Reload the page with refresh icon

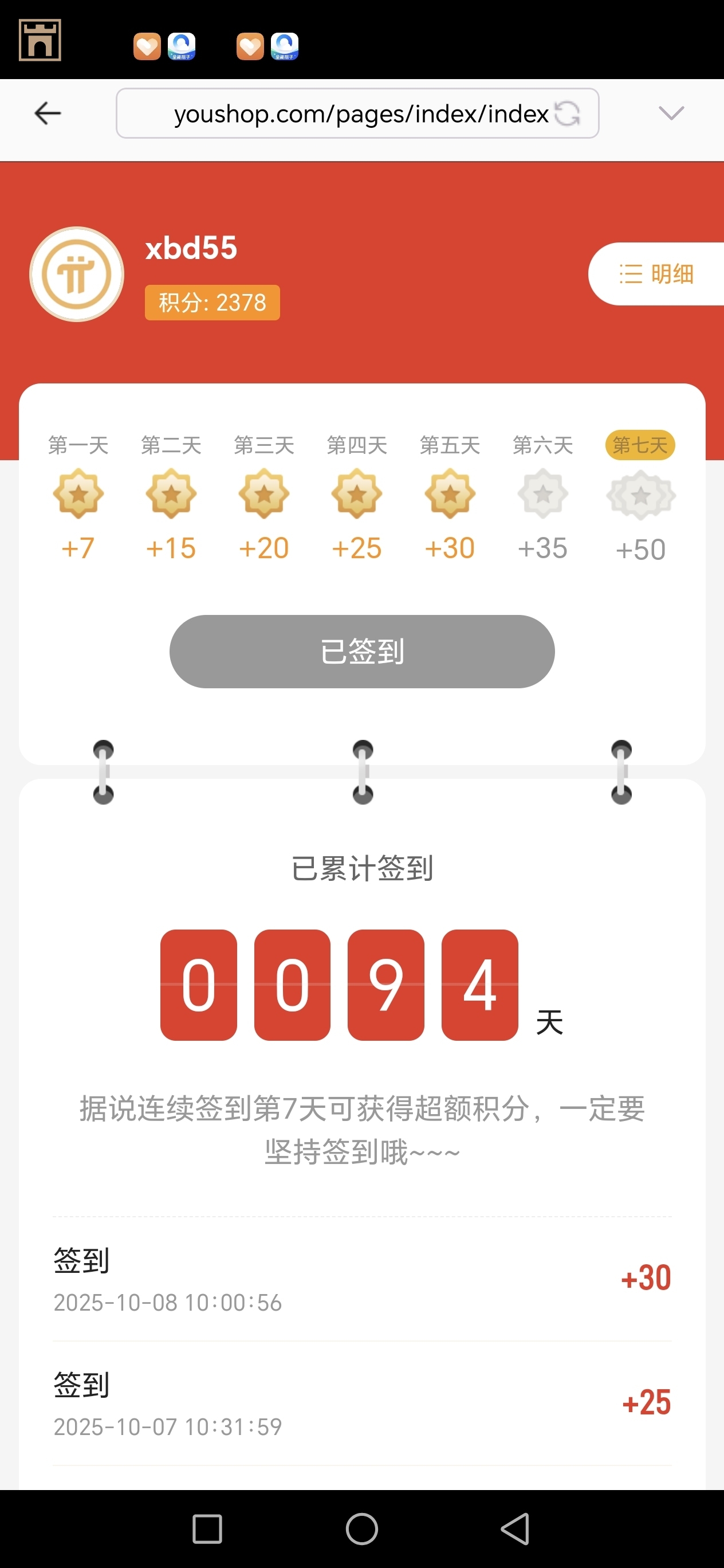tap(568, 114)
